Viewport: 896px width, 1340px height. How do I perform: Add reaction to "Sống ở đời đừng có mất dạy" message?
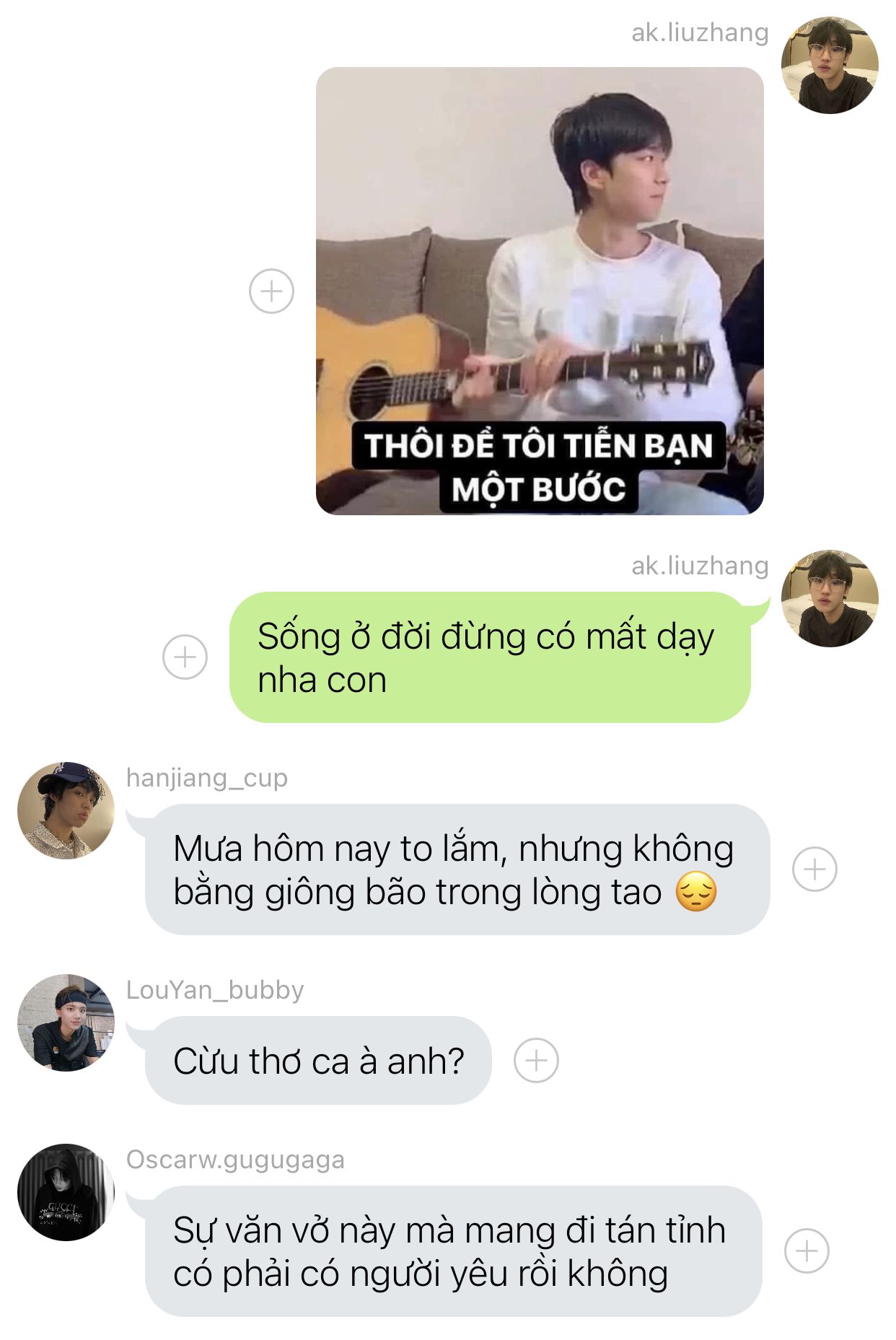tap(185, 657)
